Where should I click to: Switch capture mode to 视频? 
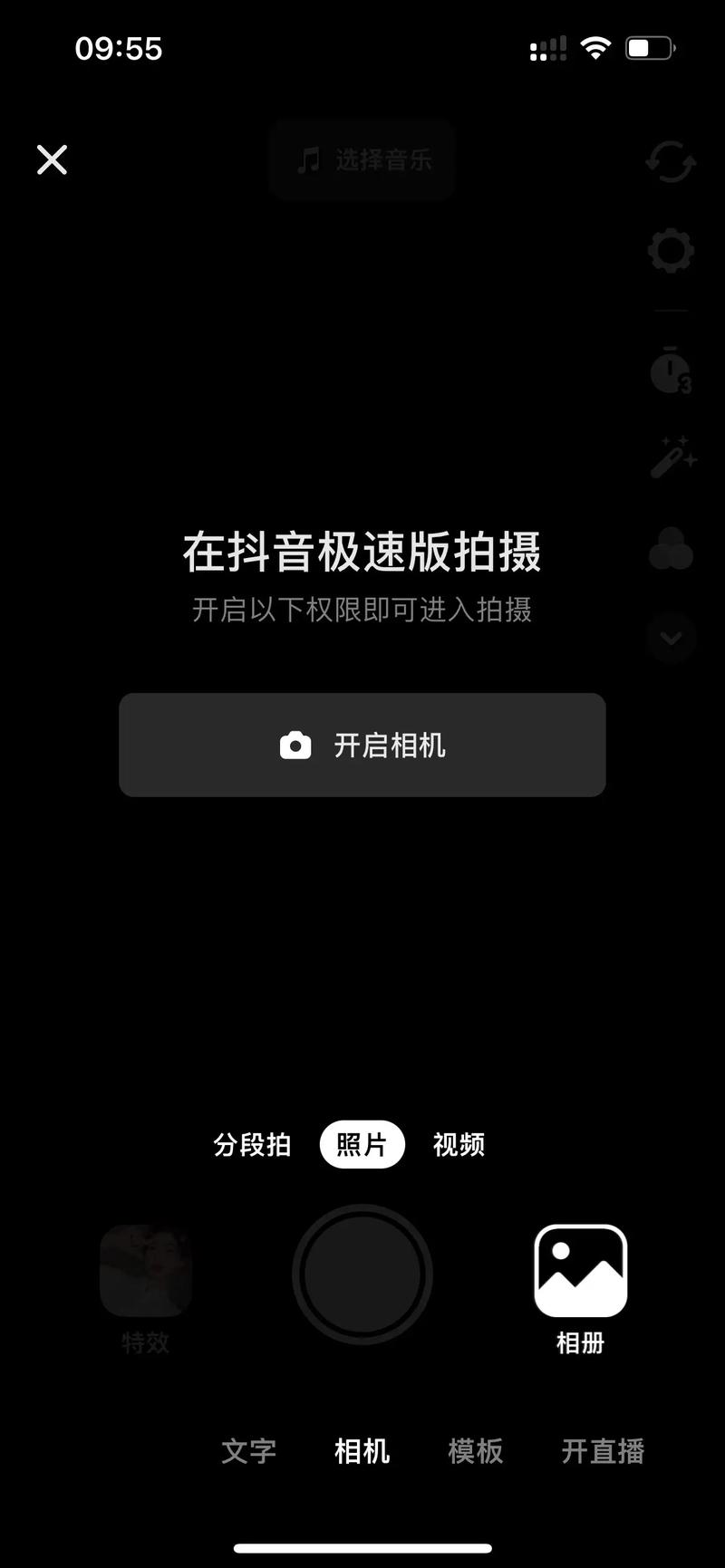[x=459, y=1144]
